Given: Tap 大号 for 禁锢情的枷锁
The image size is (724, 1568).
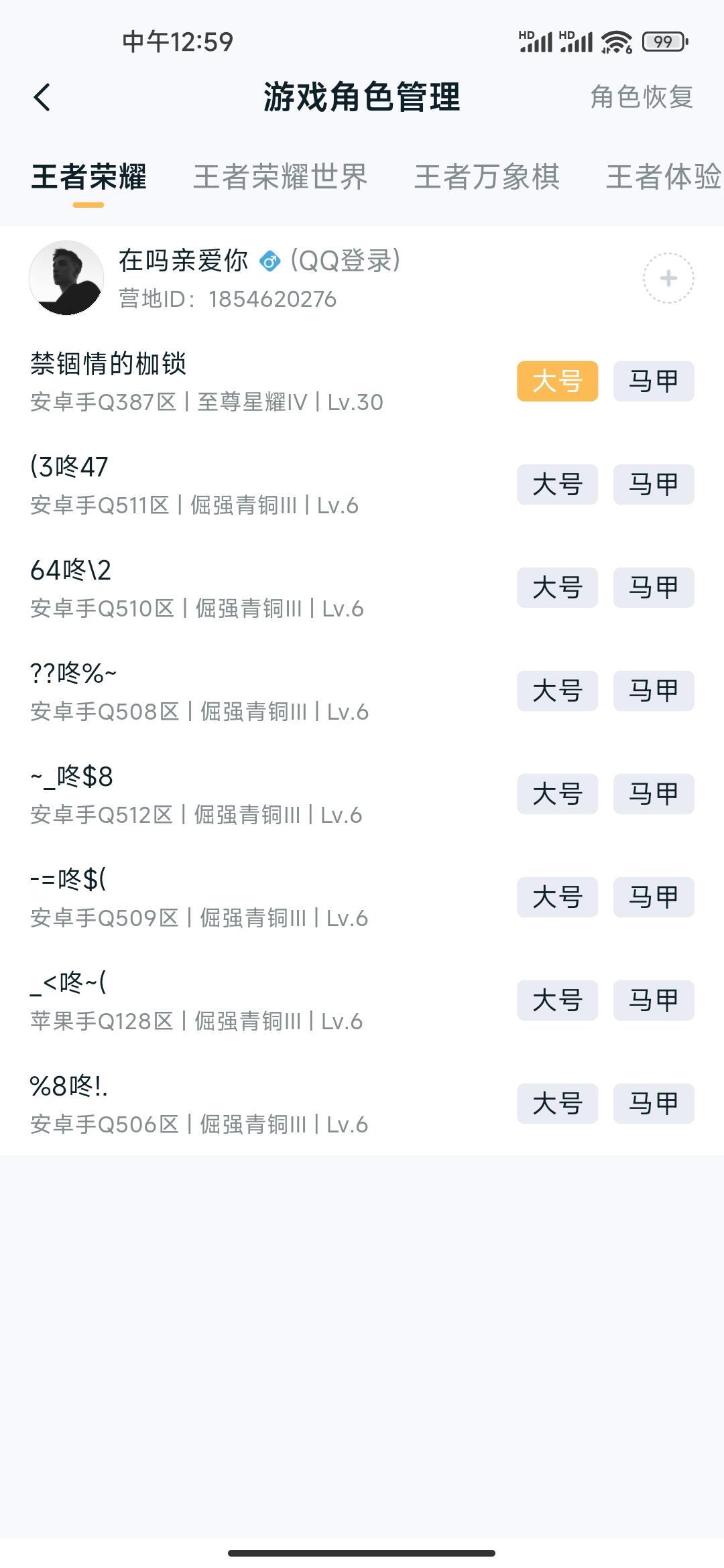Looking at the screenshot, I should (x=557, y=381).
